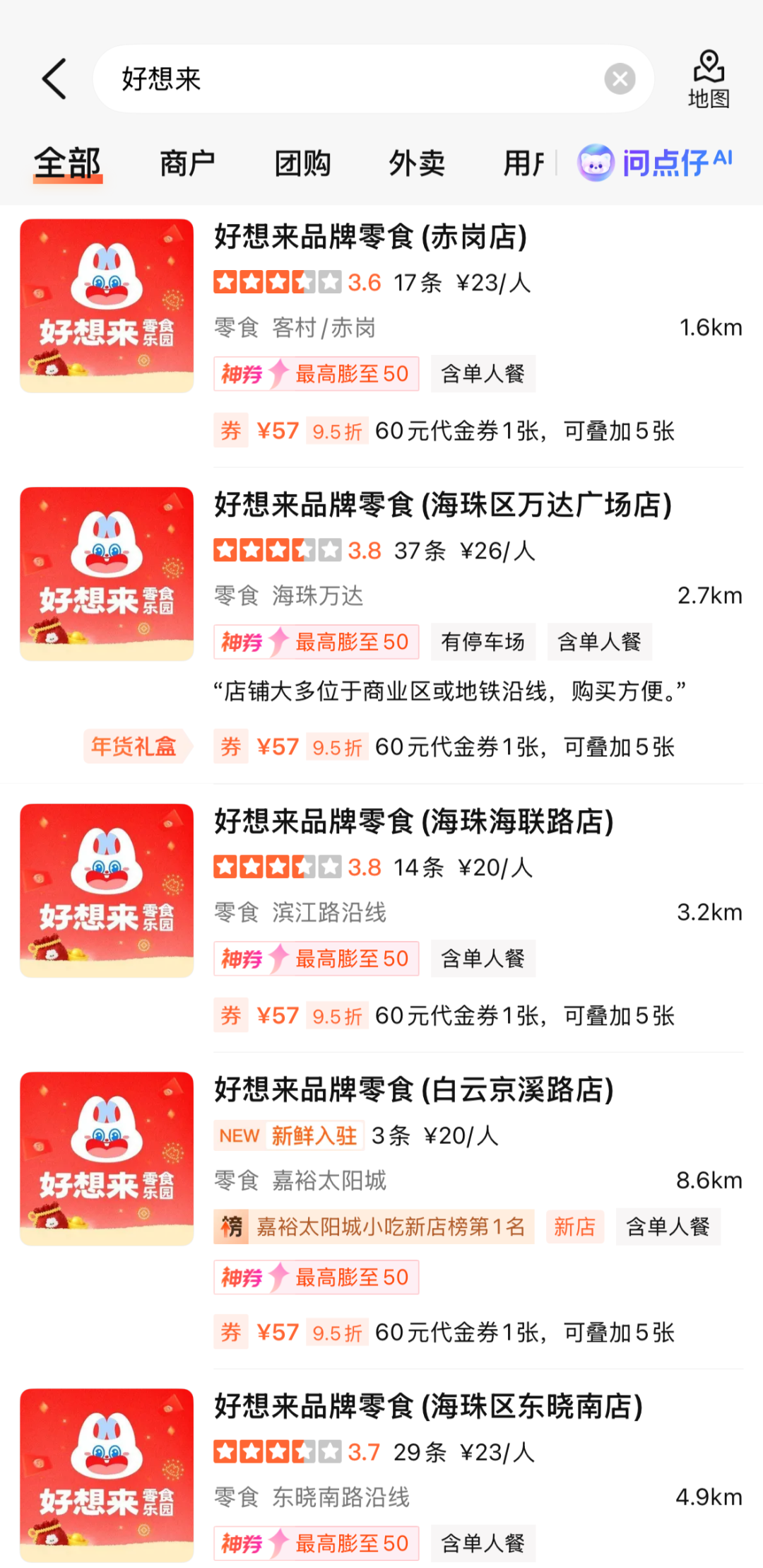Open 问点仔 AI assistant
This screenshot has height=1568, width=763.
655,163
